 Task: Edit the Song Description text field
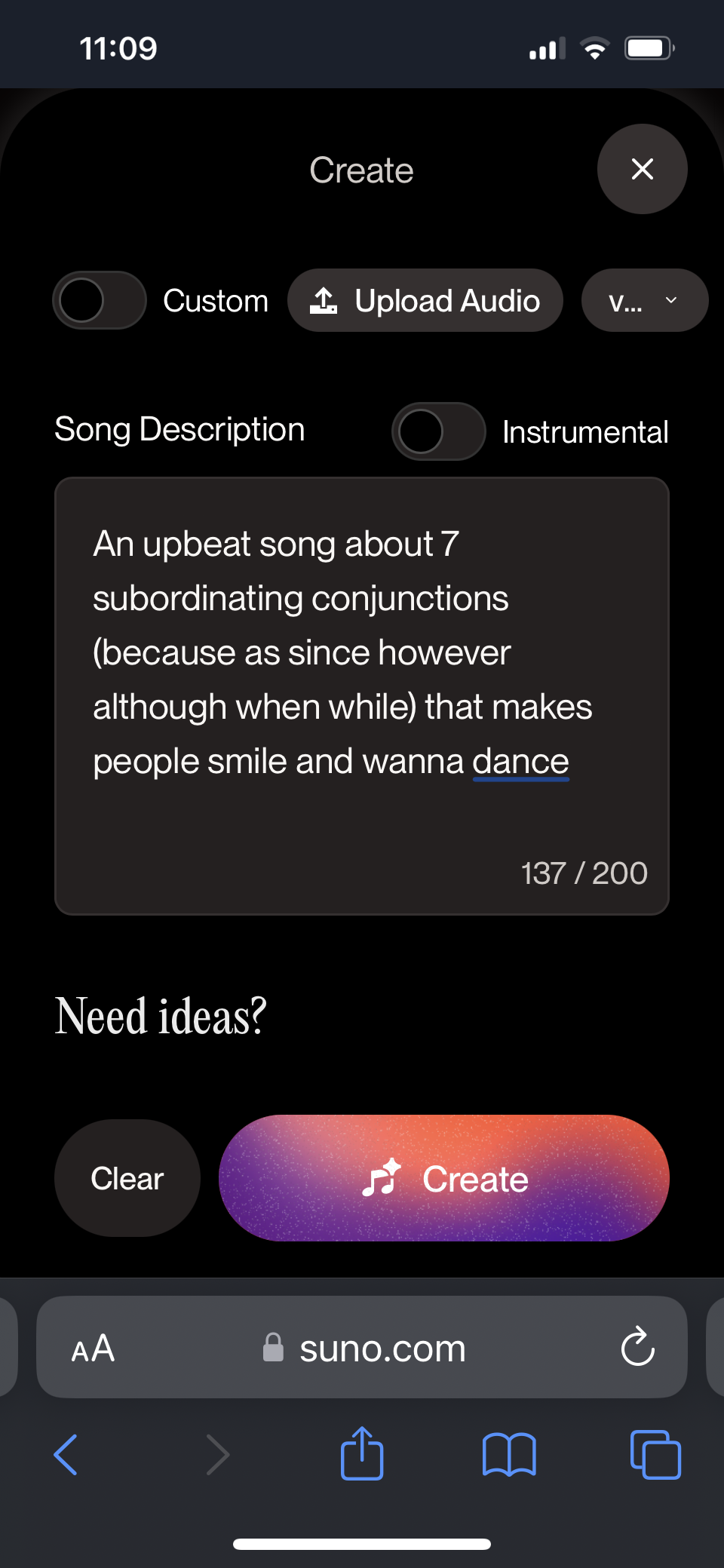point(361,679)
